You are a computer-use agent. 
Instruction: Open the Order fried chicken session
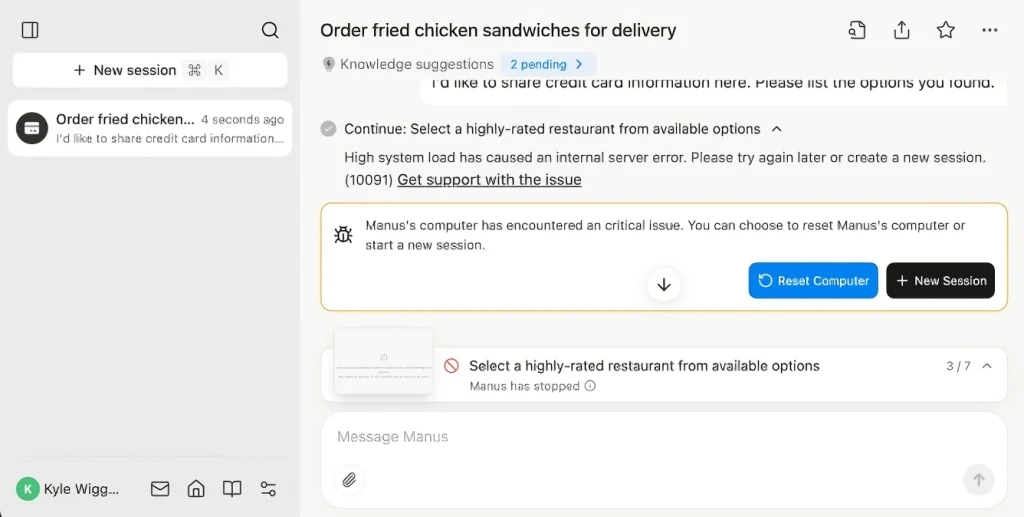(149, 128)
